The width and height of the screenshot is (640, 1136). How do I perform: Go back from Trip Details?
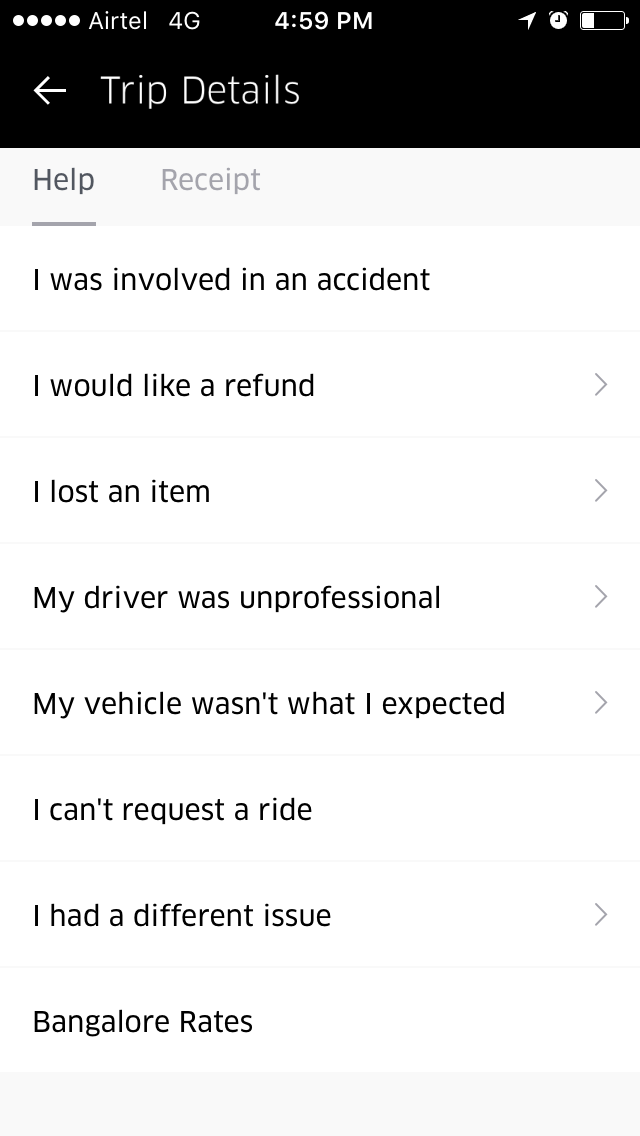[50, 91]
